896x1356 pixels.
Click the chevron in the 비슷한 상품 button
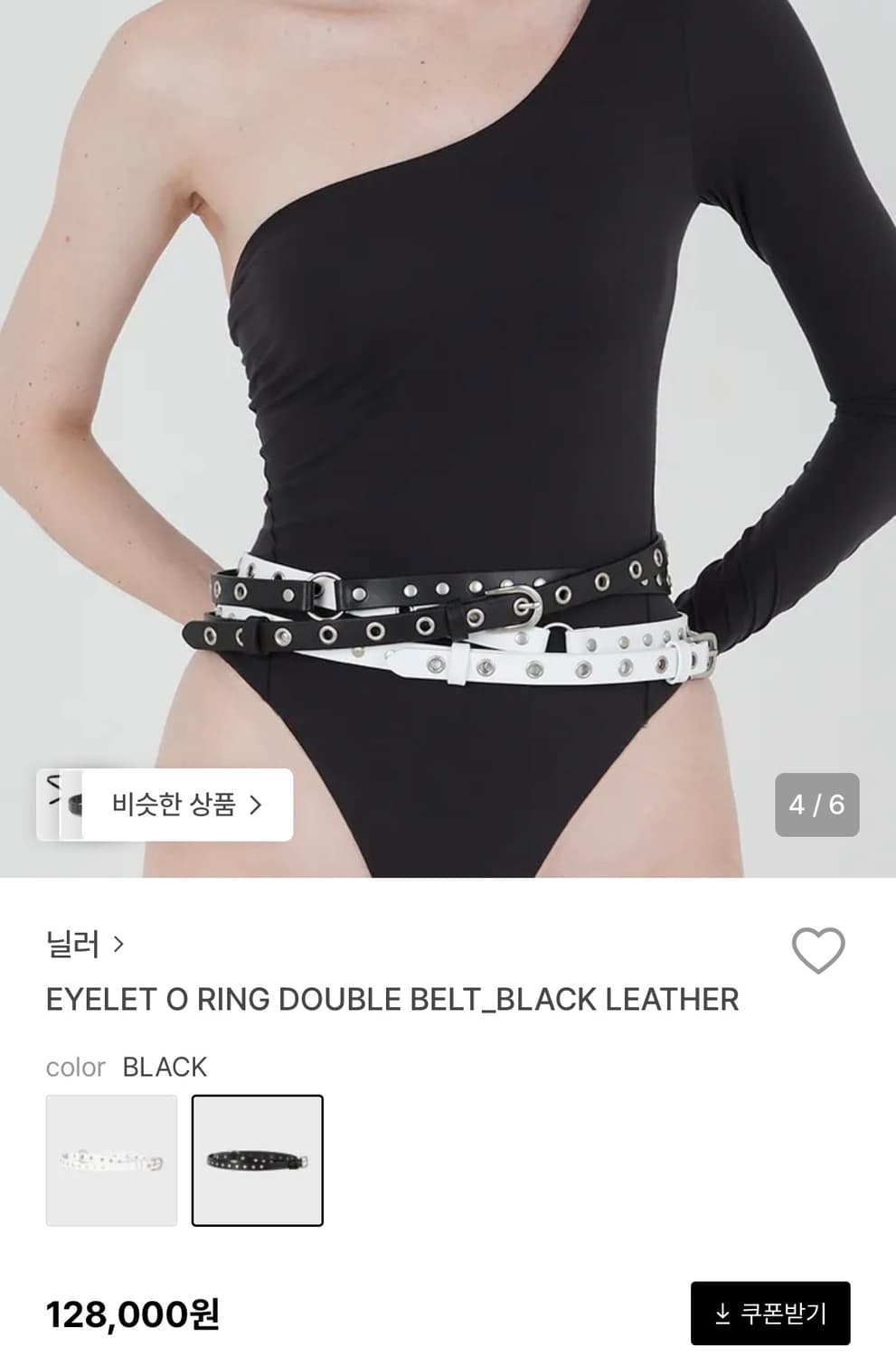[x=265, y=805]
